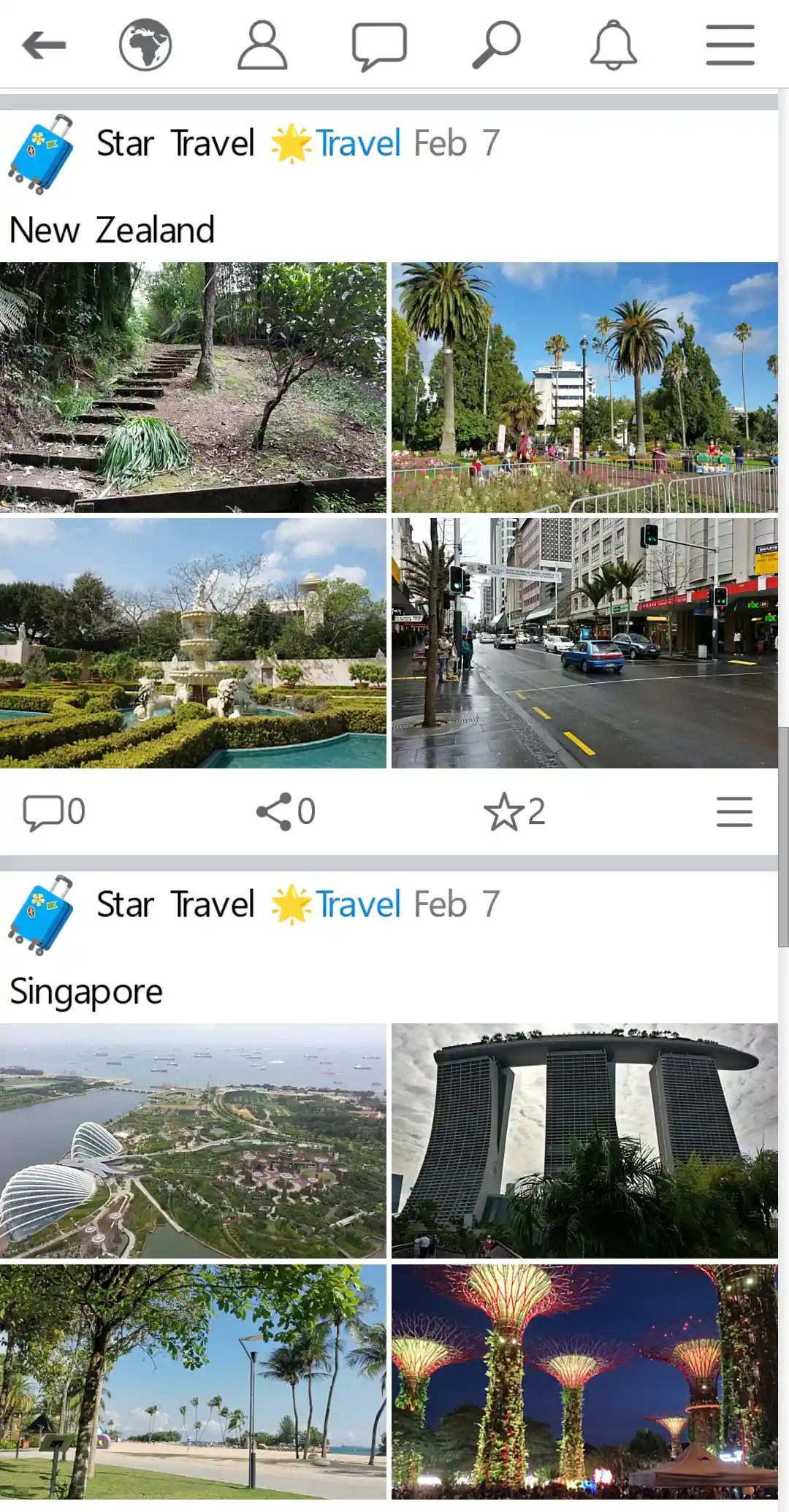View Singapore Supertrees night photo
Screen dimensions: 789x1512
584,1382
